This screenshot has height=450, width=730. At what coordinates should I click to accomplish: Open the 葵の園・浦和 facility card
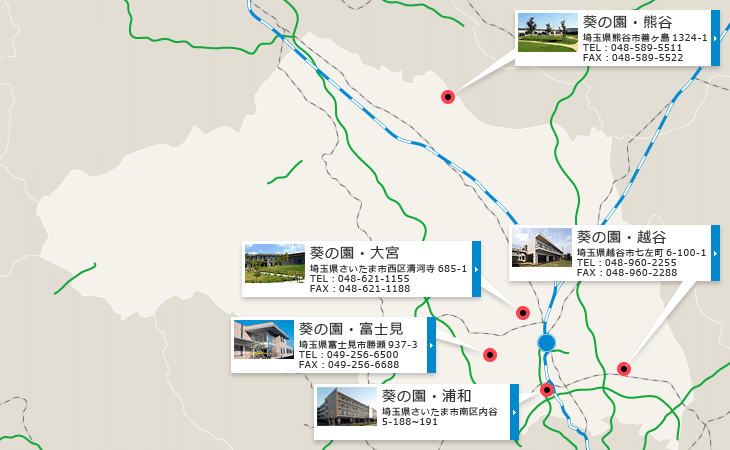417,411
